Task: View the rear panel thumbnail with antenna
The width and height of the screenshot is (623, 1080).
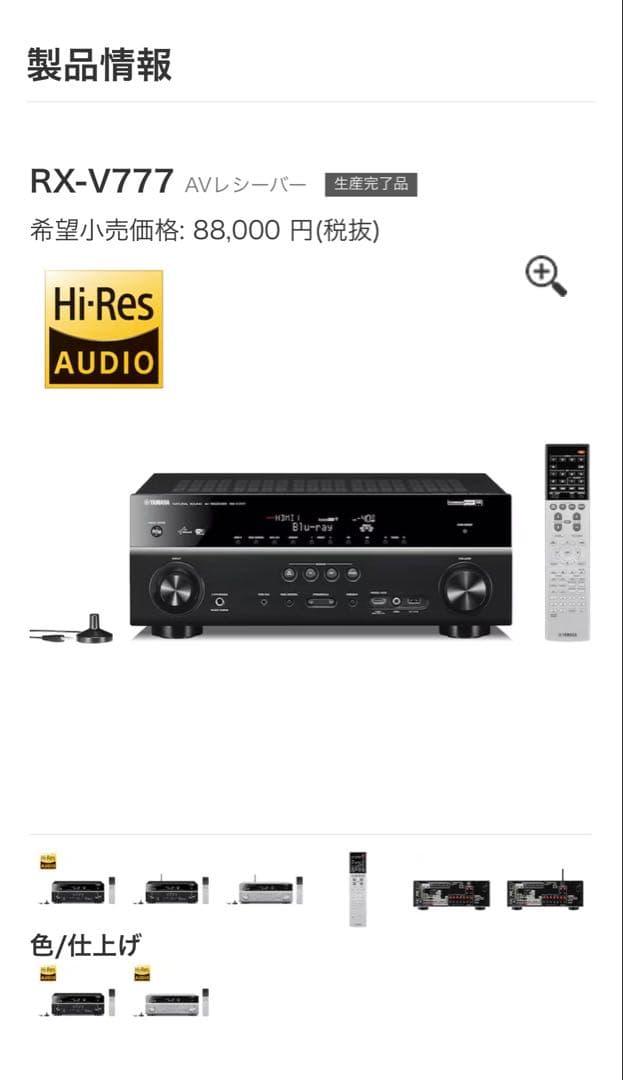Action: pos(545,889)
